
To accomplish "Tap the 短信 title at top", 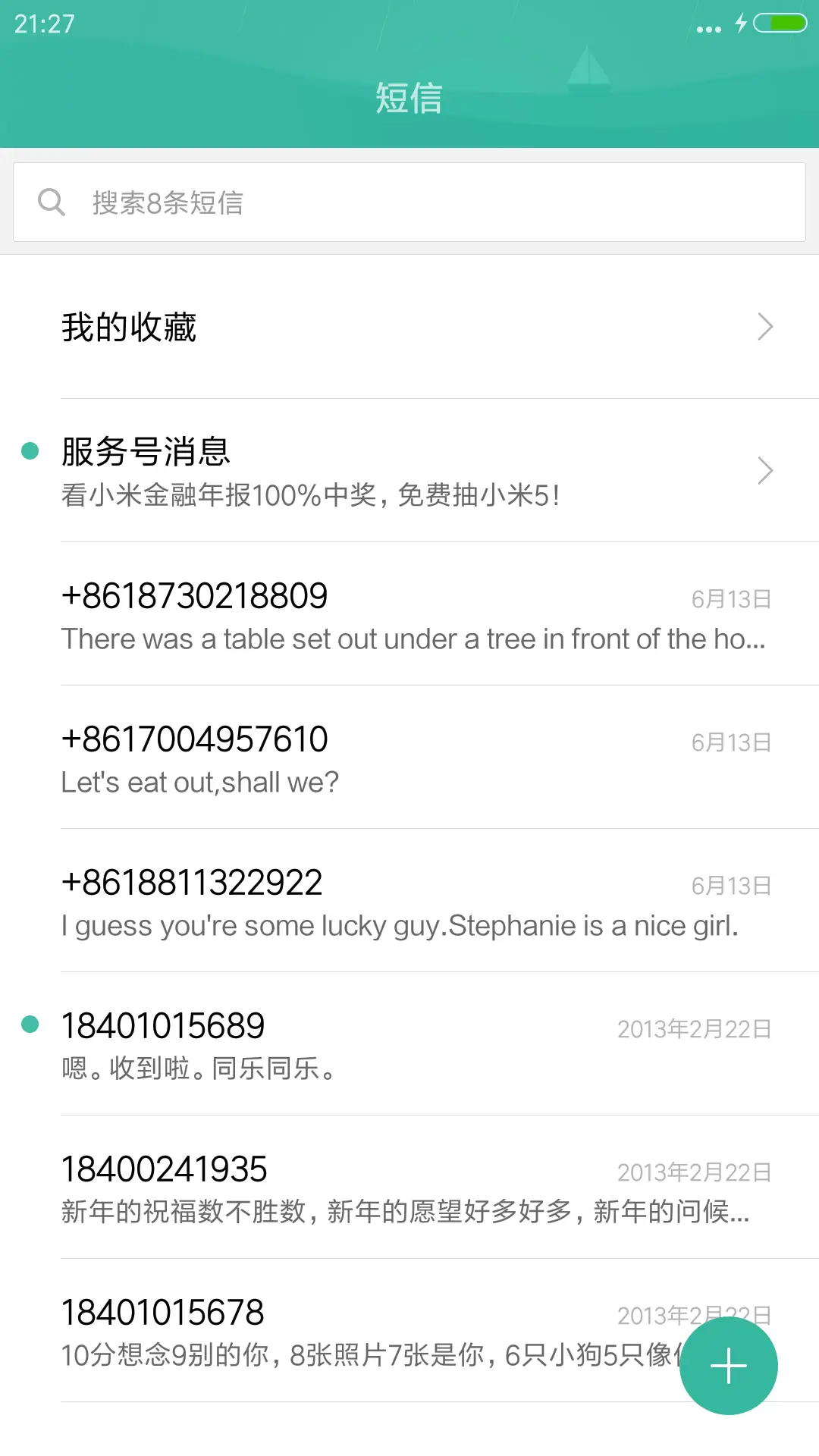I will pyautogui.click(x=409, y=99).
